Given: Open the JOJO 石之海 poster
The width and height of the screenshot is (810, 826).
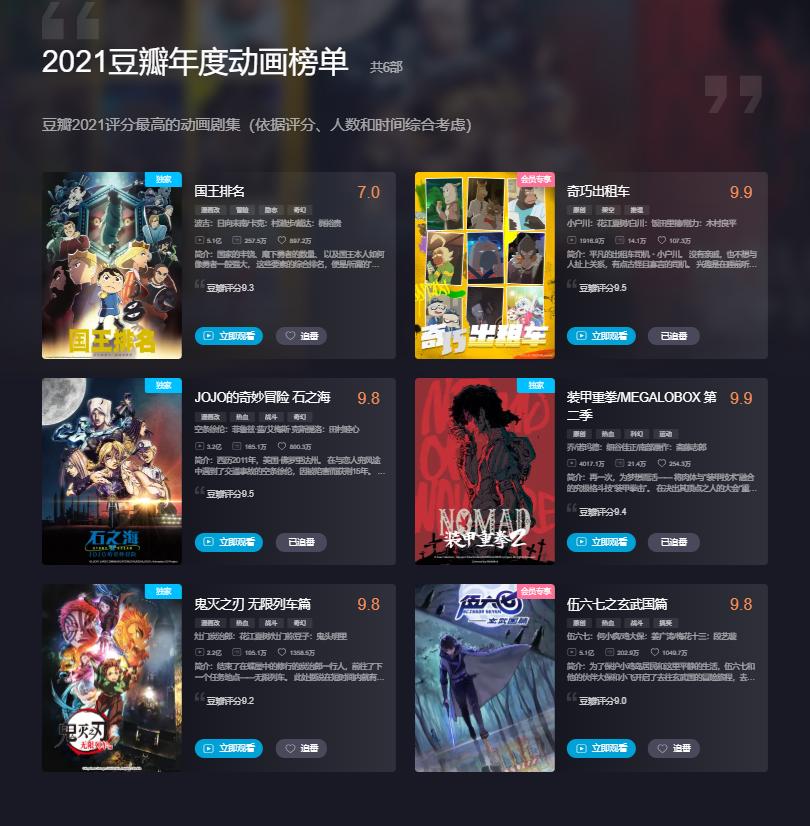Looking at the screenshot, I should (112, 471).
